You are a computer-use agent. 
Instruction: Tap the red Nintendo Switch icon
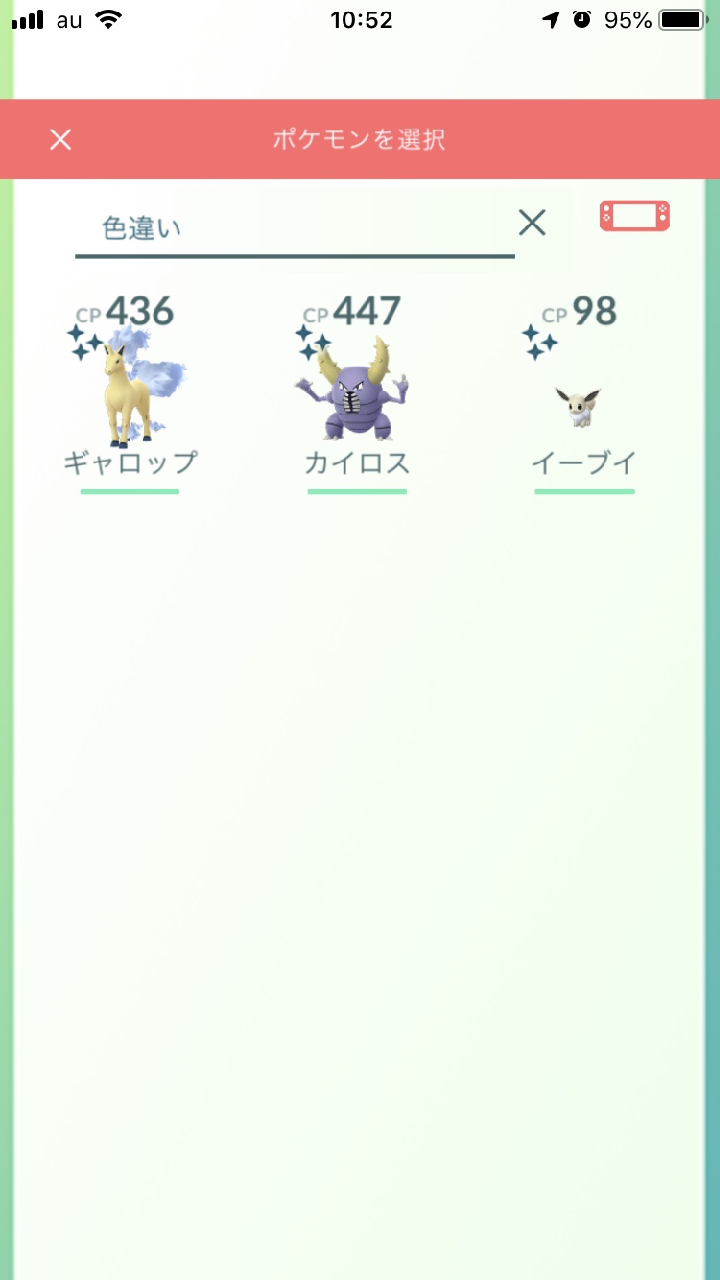[x=635, y=216]
